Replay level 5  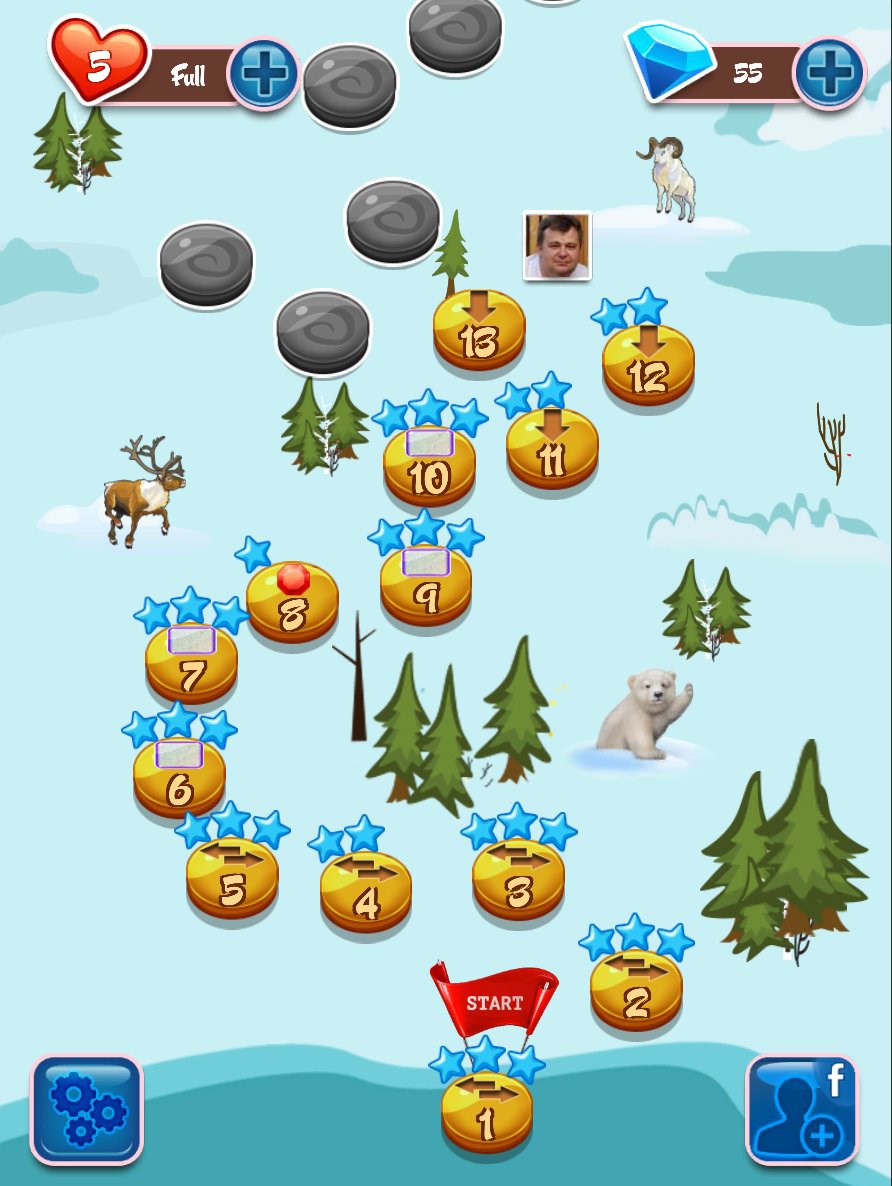(x=232, y=879)
